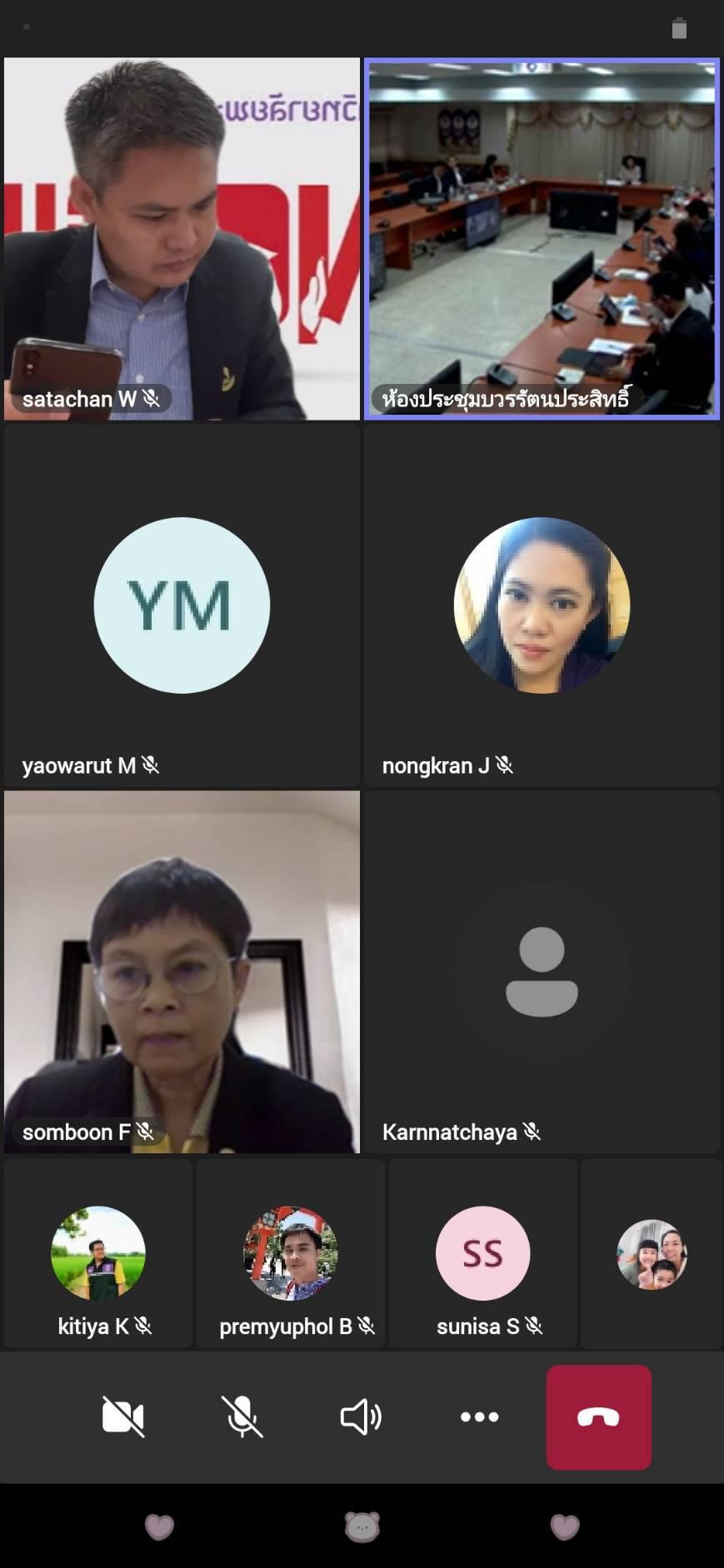The width and height of the screenshot is (724, 1568).
Task: Select satachan W's video tile
Action: (x=182, y=239)
